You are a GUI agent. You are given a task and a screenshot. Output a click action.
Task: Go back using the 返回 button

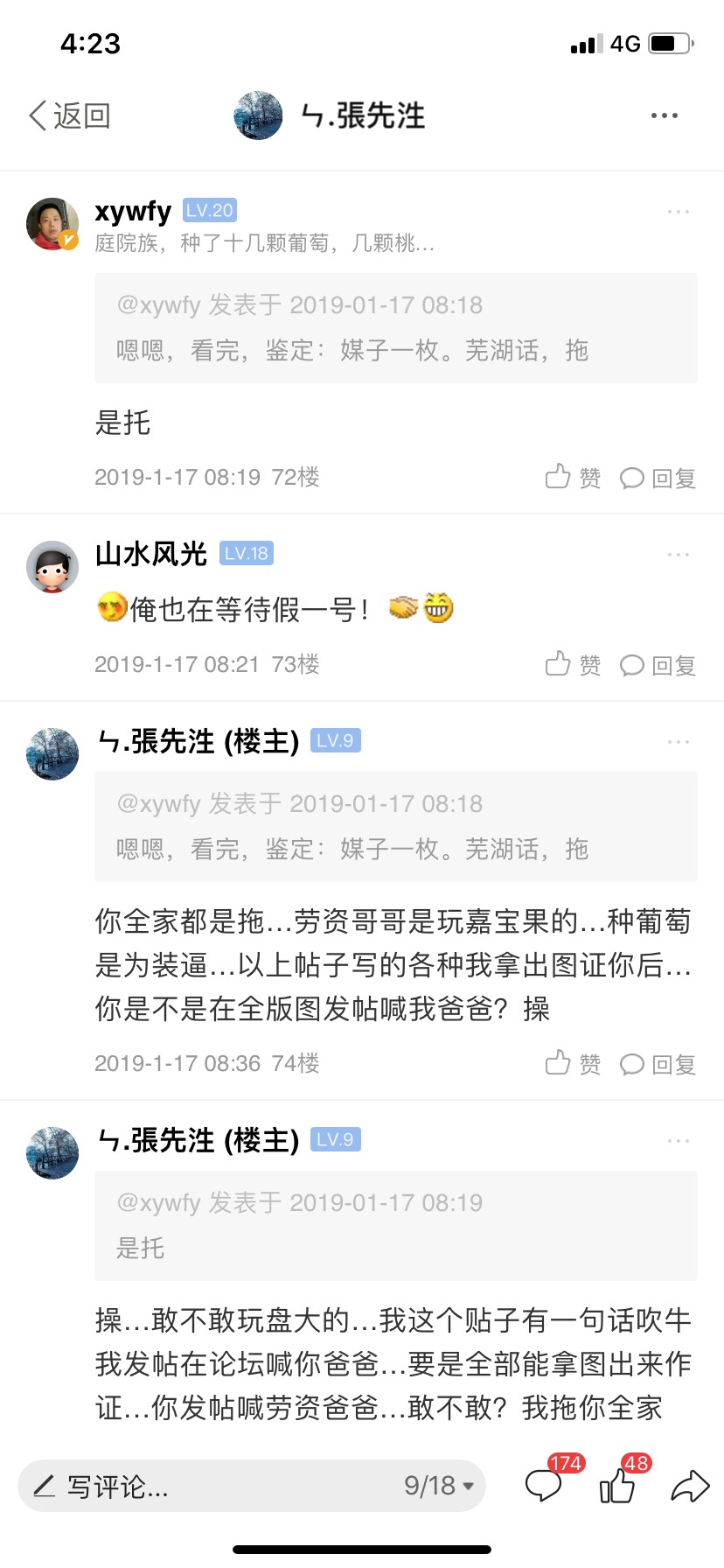tap(69, 115)
